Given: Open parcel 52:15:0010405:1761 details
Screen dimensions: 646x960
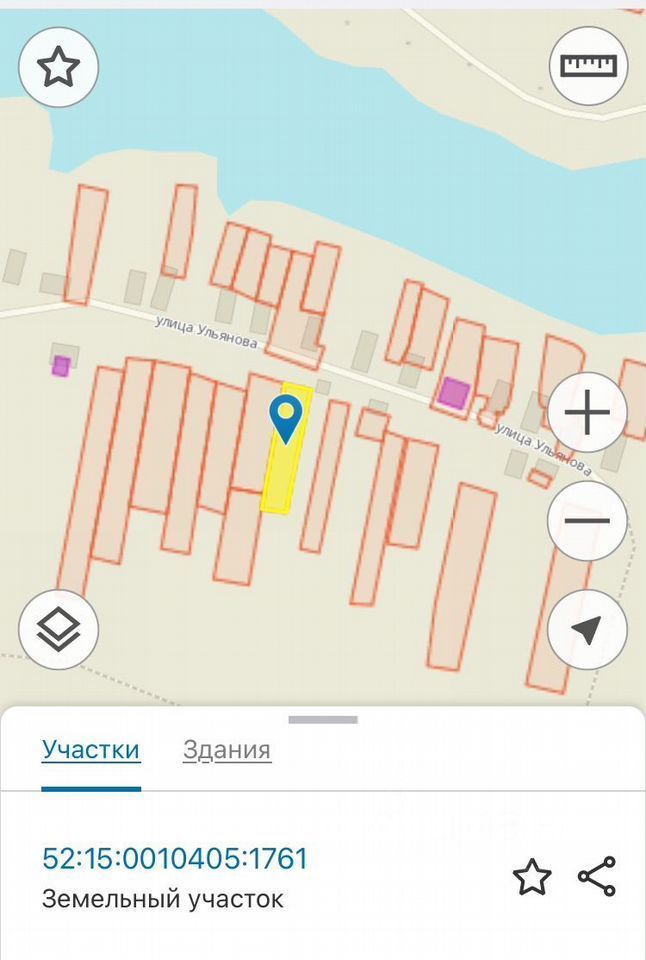Looking at the screenshot, I should click(175, 858).
